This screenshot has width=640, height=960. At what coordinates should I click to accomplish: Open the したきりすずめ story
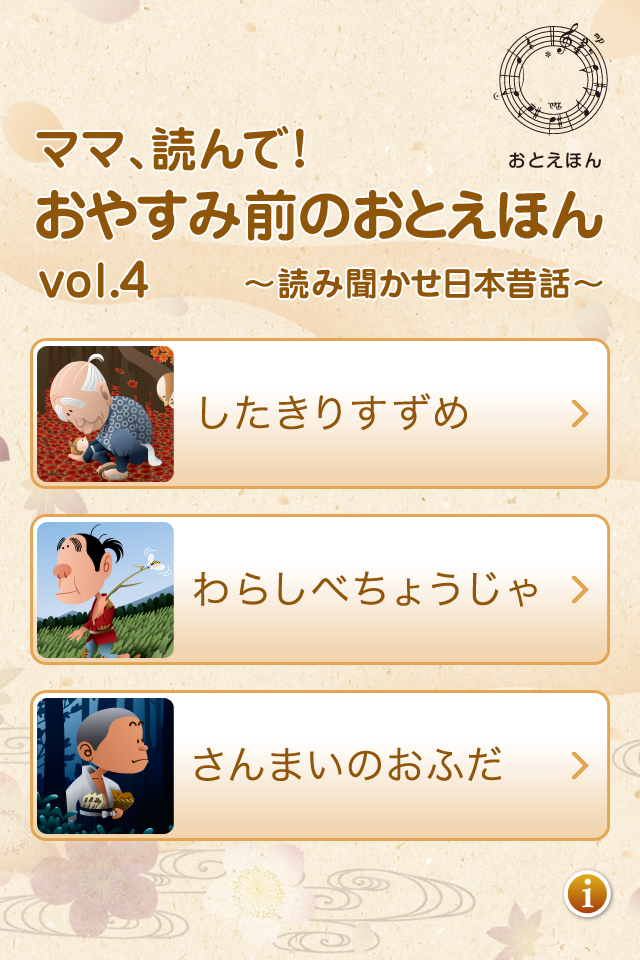click(320, 414)
